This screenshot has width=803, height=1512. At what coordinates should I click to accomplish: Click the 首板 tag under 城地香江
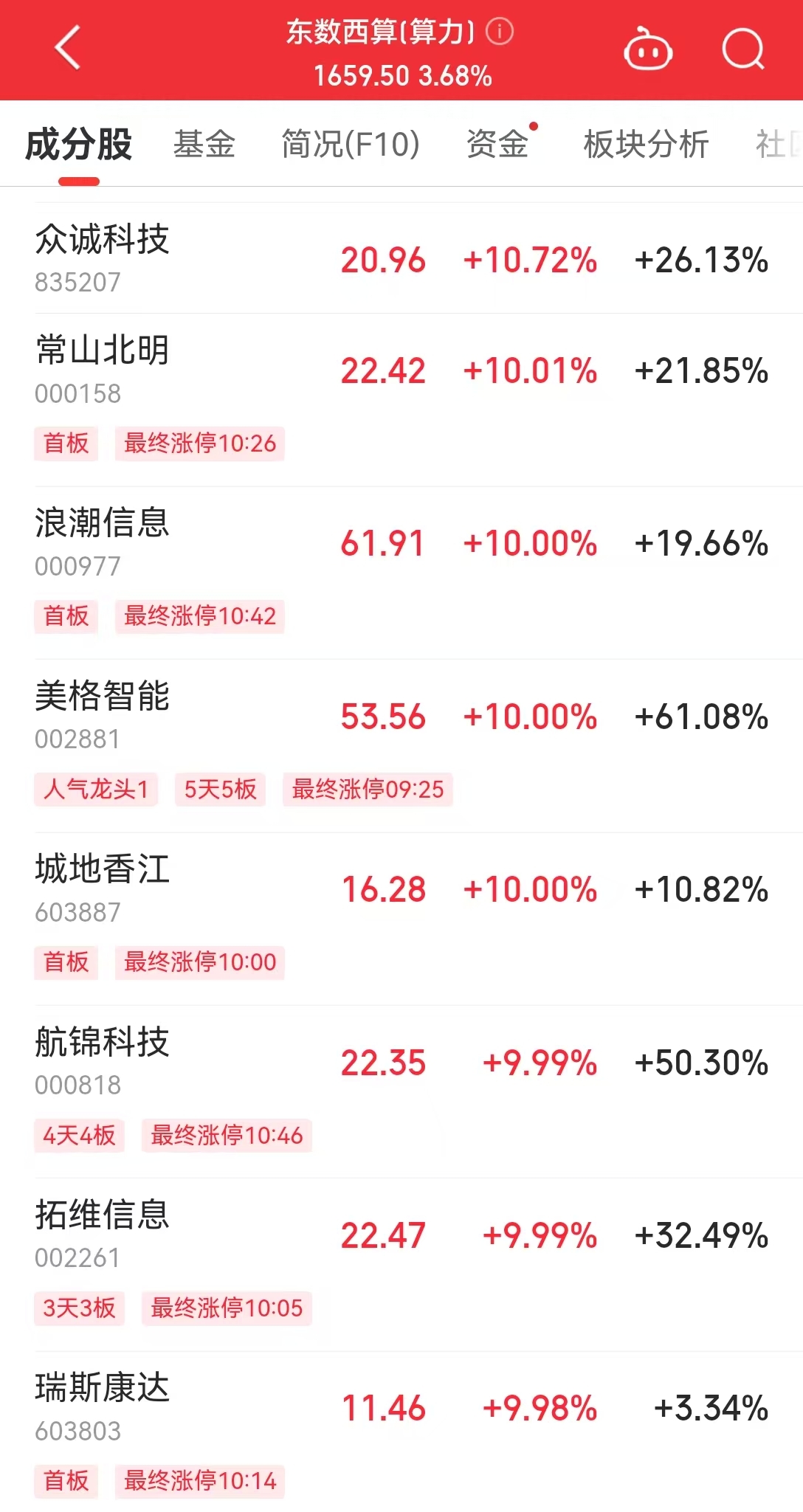coord(66,962)
